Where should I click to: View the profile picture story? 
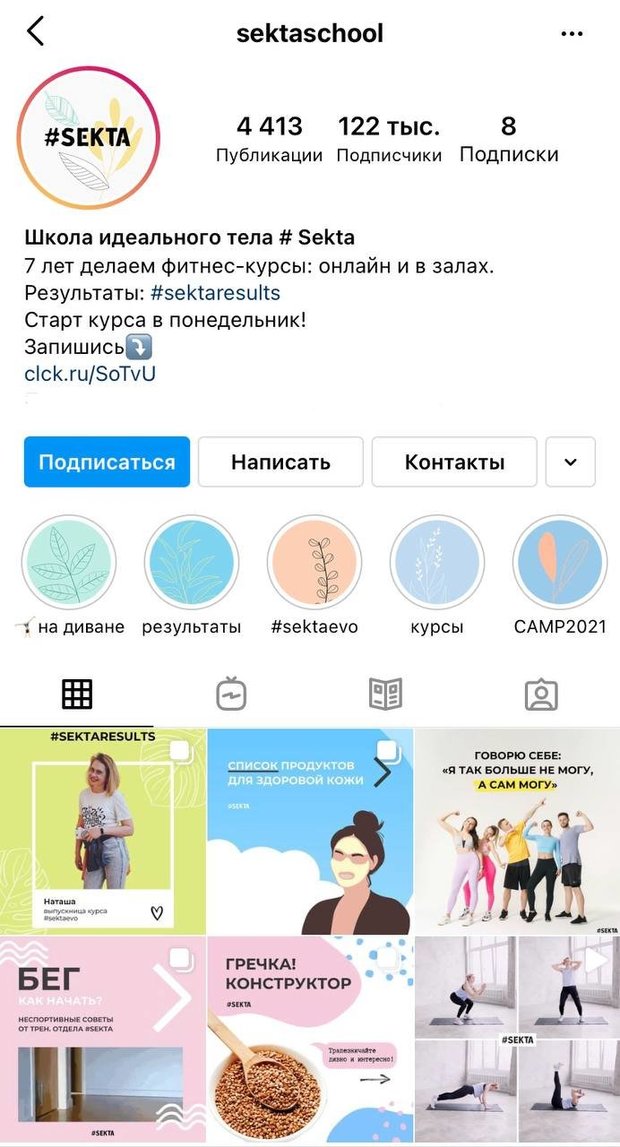coord(88,138)
